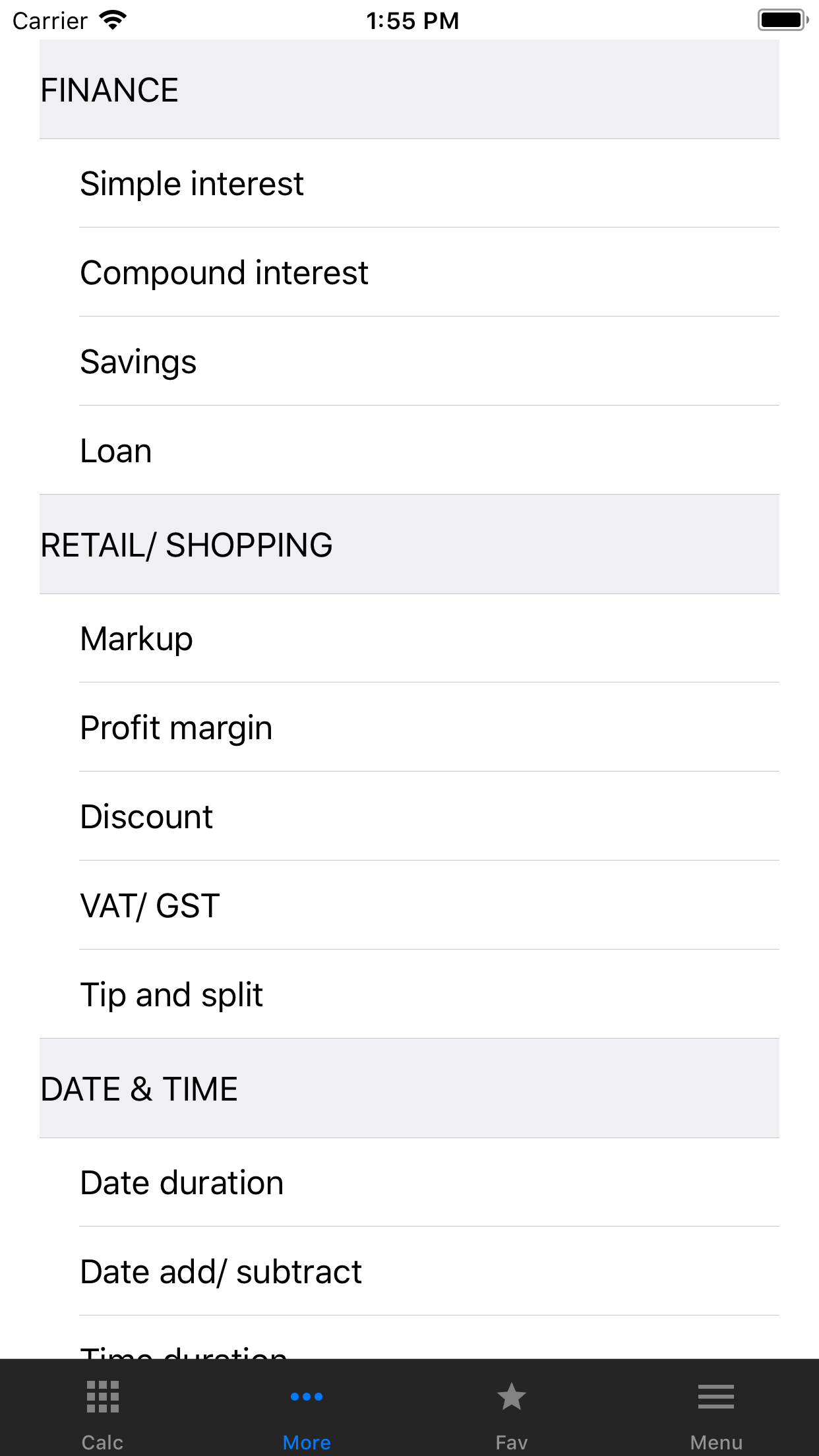
Task: Open the Compound interest calculator
Action: (224, 272)
